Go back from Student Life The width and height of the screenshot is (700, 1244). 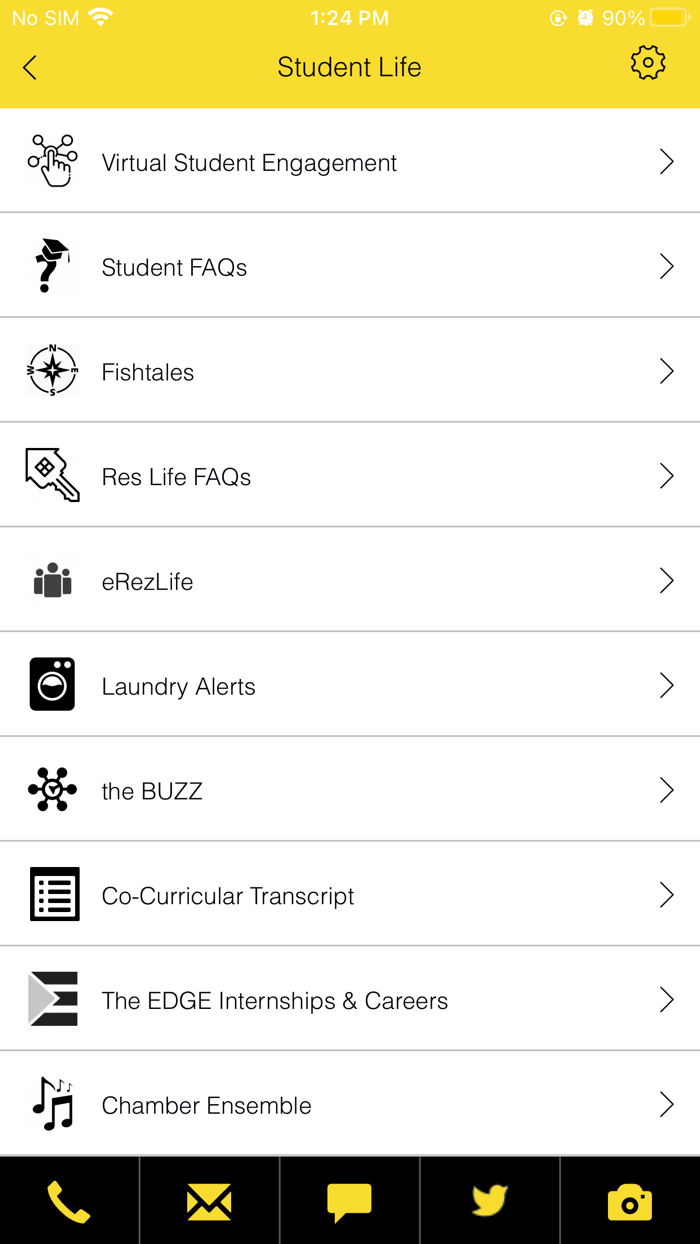click(30, 67)
